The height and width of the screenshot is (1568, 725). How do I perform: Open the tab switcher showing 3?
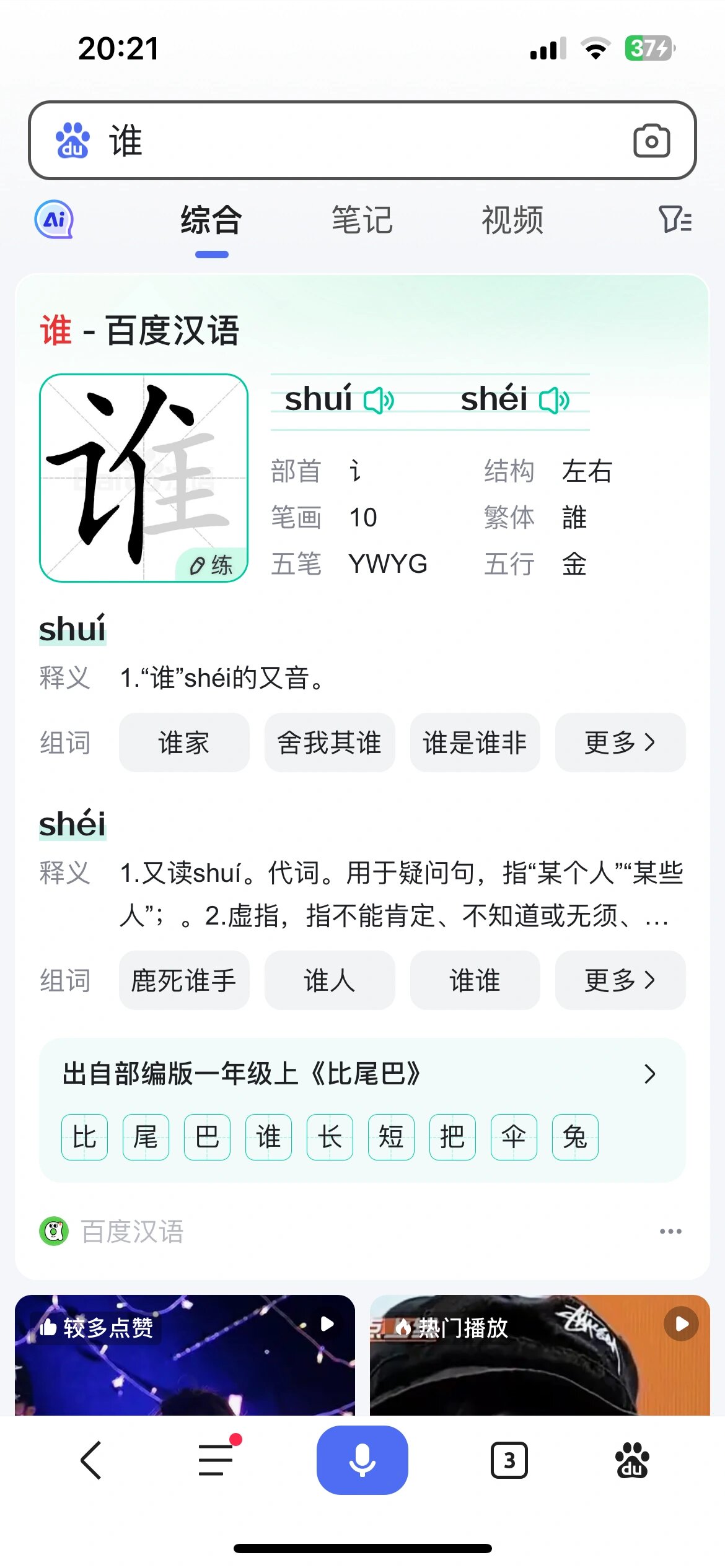[x=509, y=1460]
